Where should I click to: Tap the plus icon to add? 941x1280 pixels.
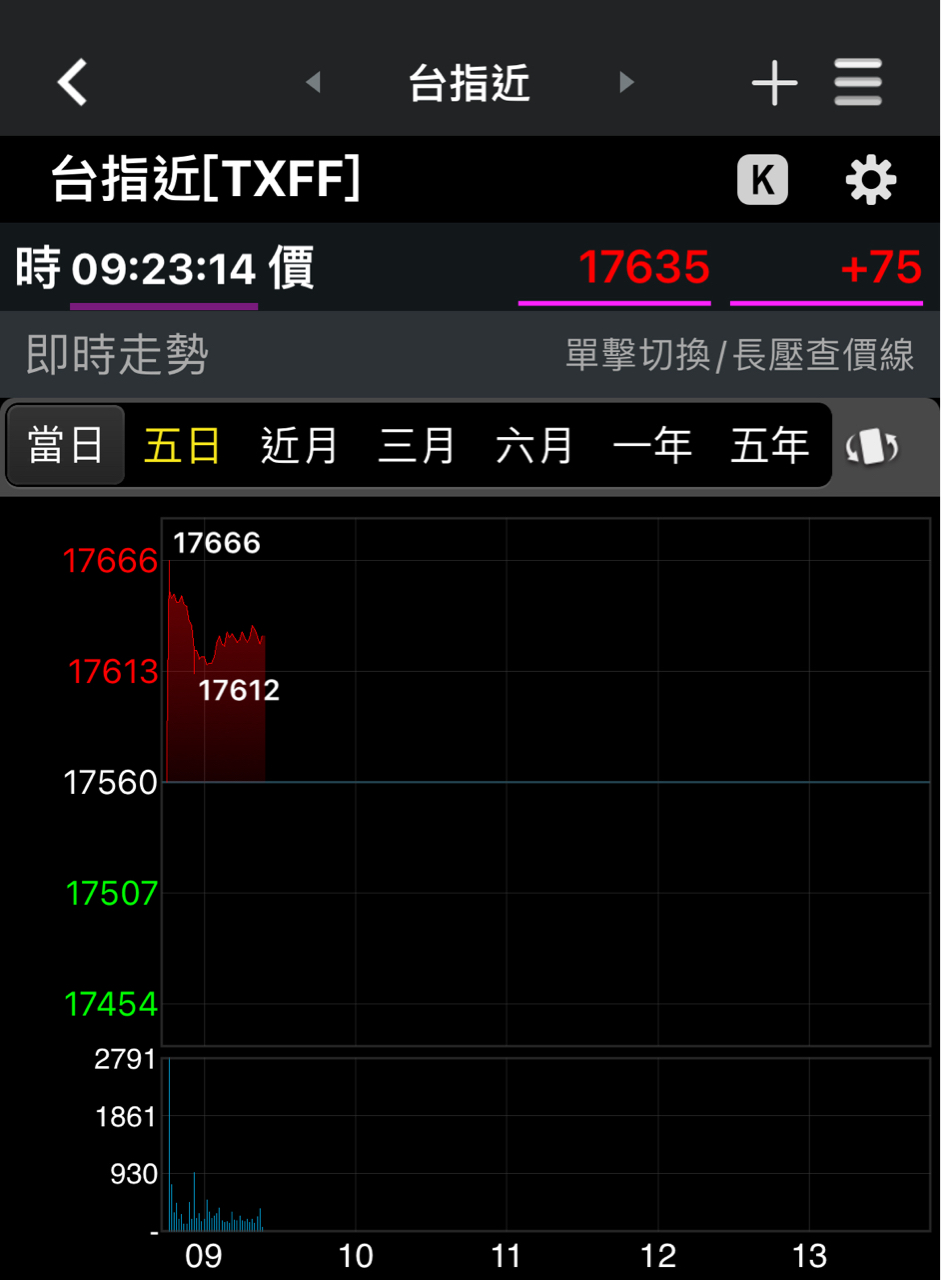[774, 82]
